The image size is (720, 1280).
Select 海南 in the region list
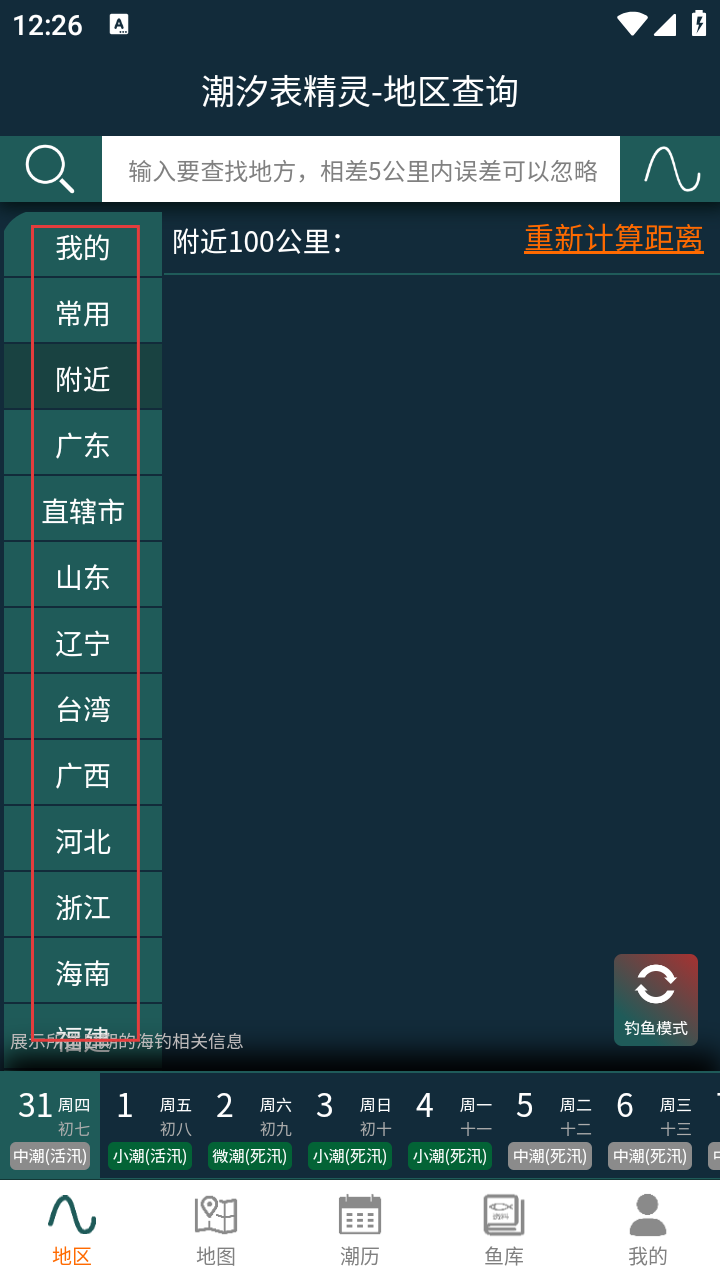click(x=83, y=973)
